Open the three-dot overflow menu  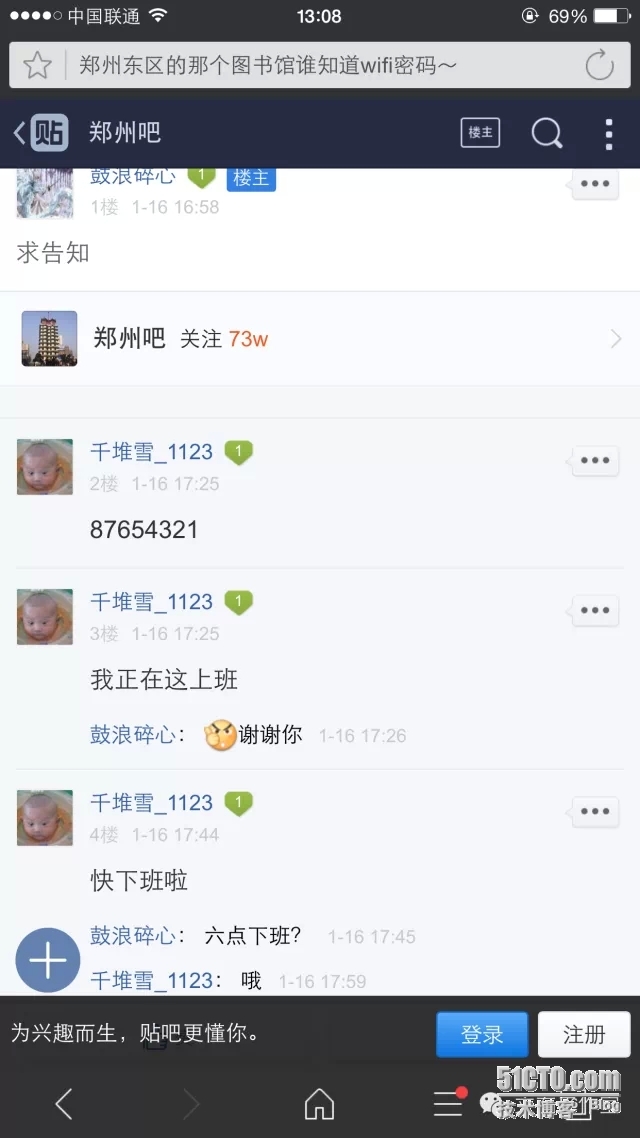tap(609, 134)
